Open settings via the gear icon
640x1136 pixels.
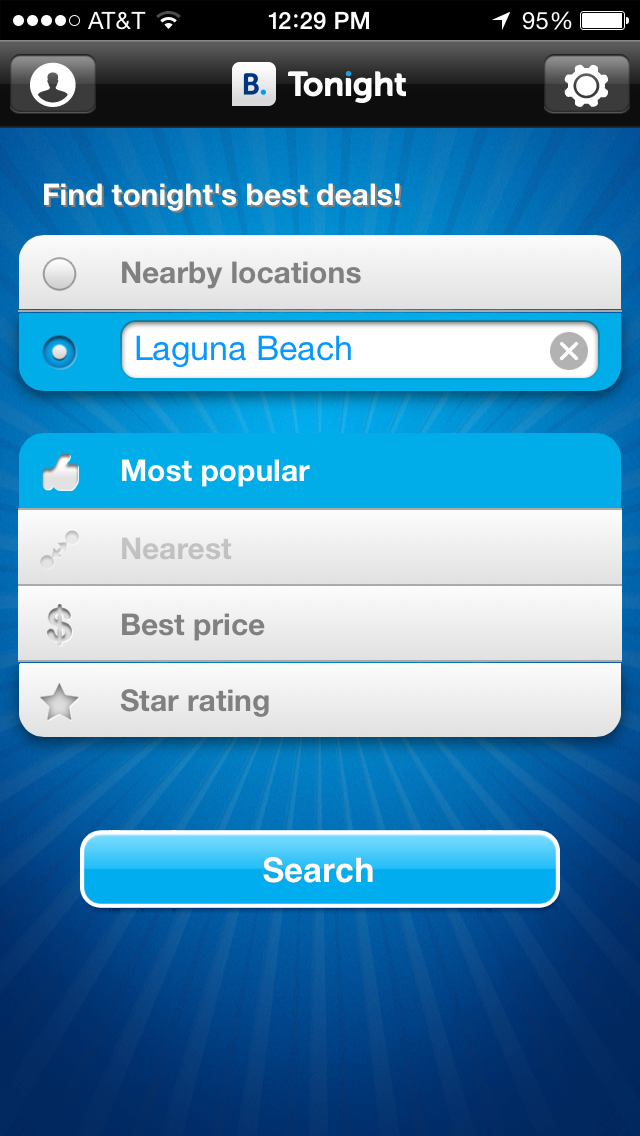(x=586, y=84)
